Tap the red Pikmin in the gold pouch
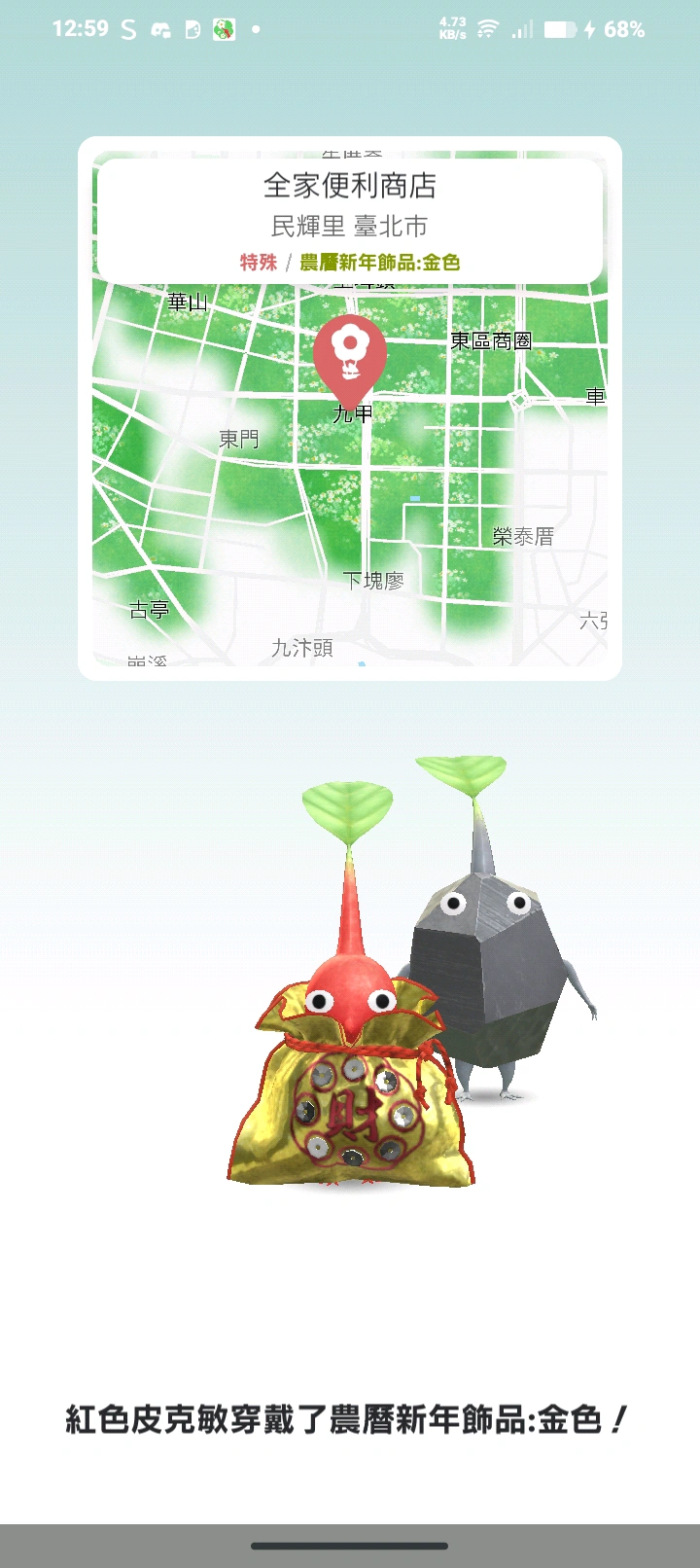Screen dimensions: 700x1568 click(x=350, y=1051)
